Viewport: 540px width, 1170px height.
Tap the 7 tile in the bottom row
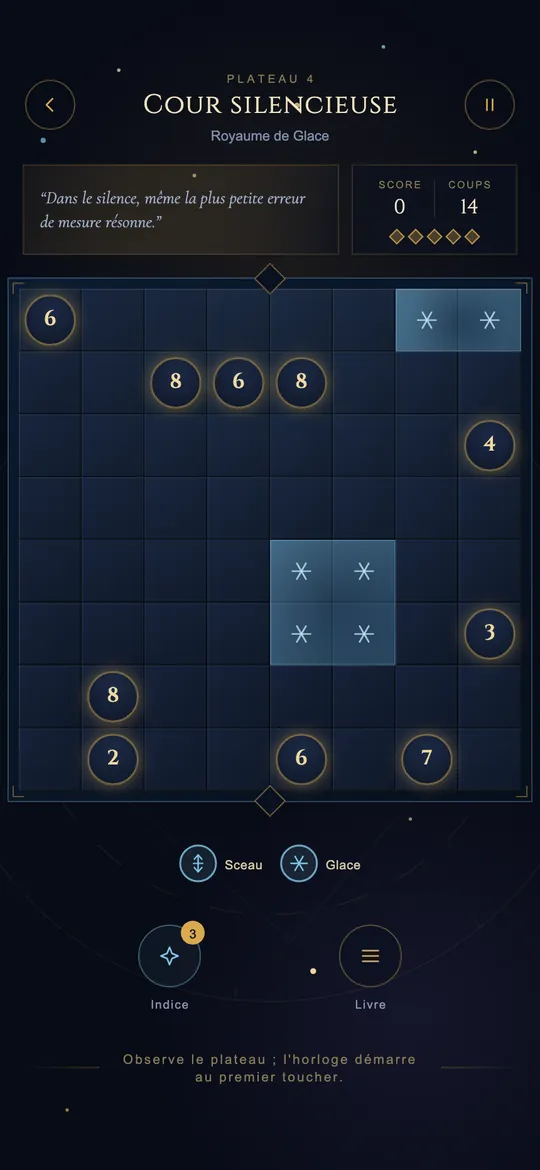(427, 759)
